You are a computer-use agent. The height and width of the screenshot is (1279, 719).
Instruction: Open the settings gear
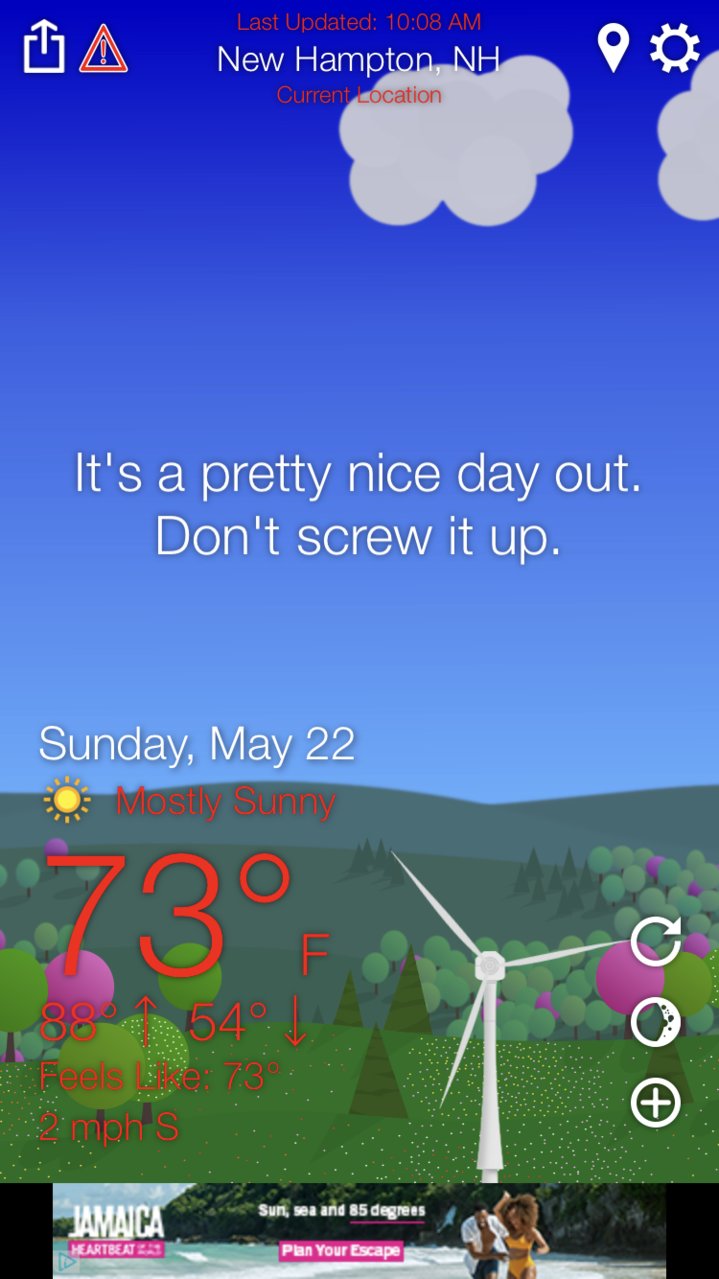675,48
